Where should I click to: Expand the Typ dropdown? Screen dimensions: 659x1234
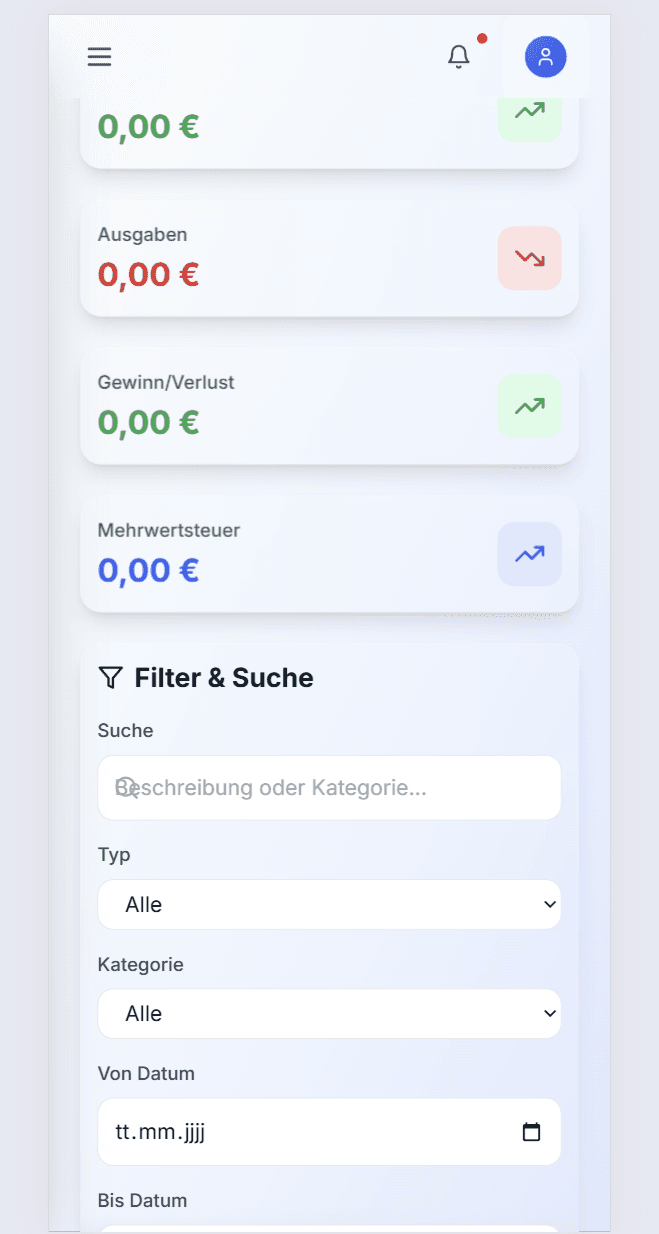tap(329, 905)
